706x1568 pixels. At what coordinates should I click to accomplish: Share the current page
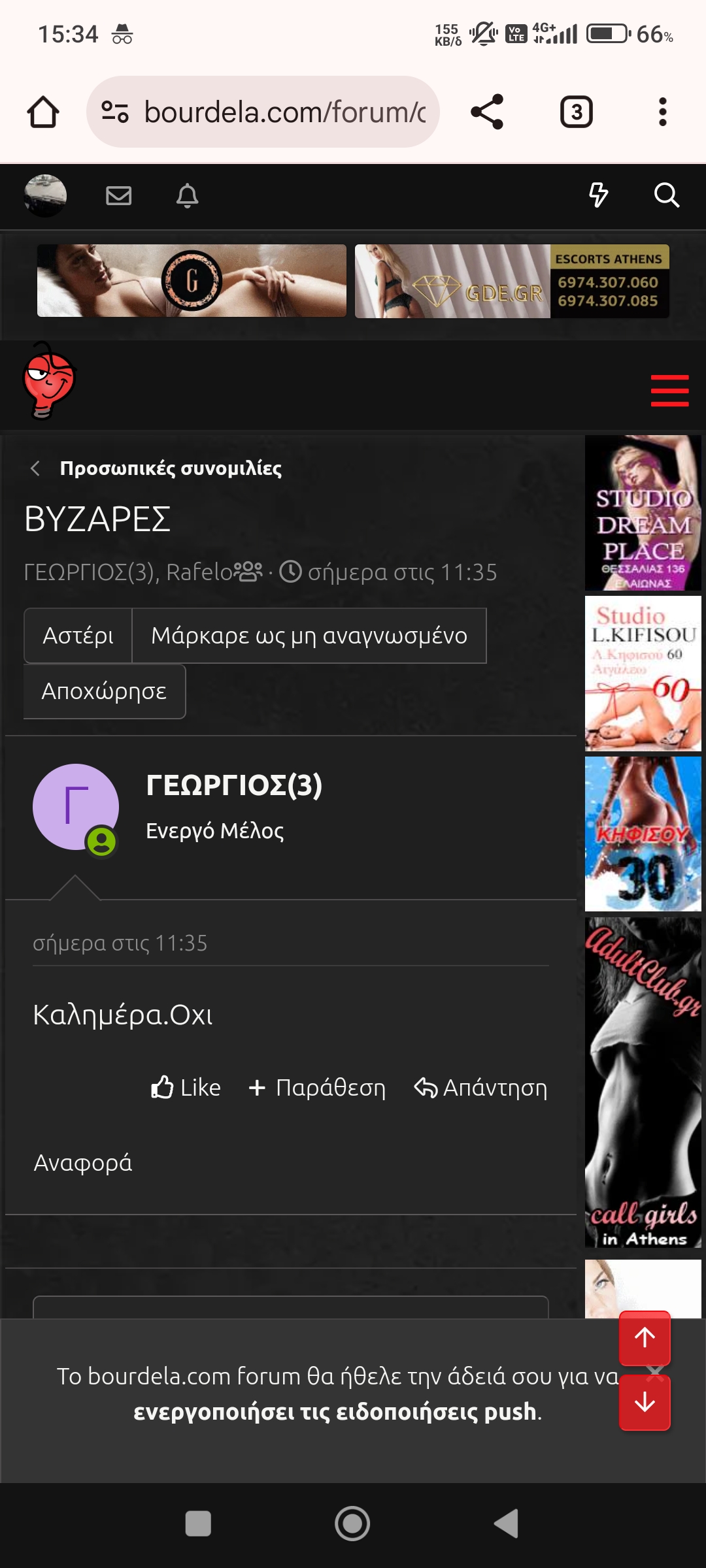487,112
